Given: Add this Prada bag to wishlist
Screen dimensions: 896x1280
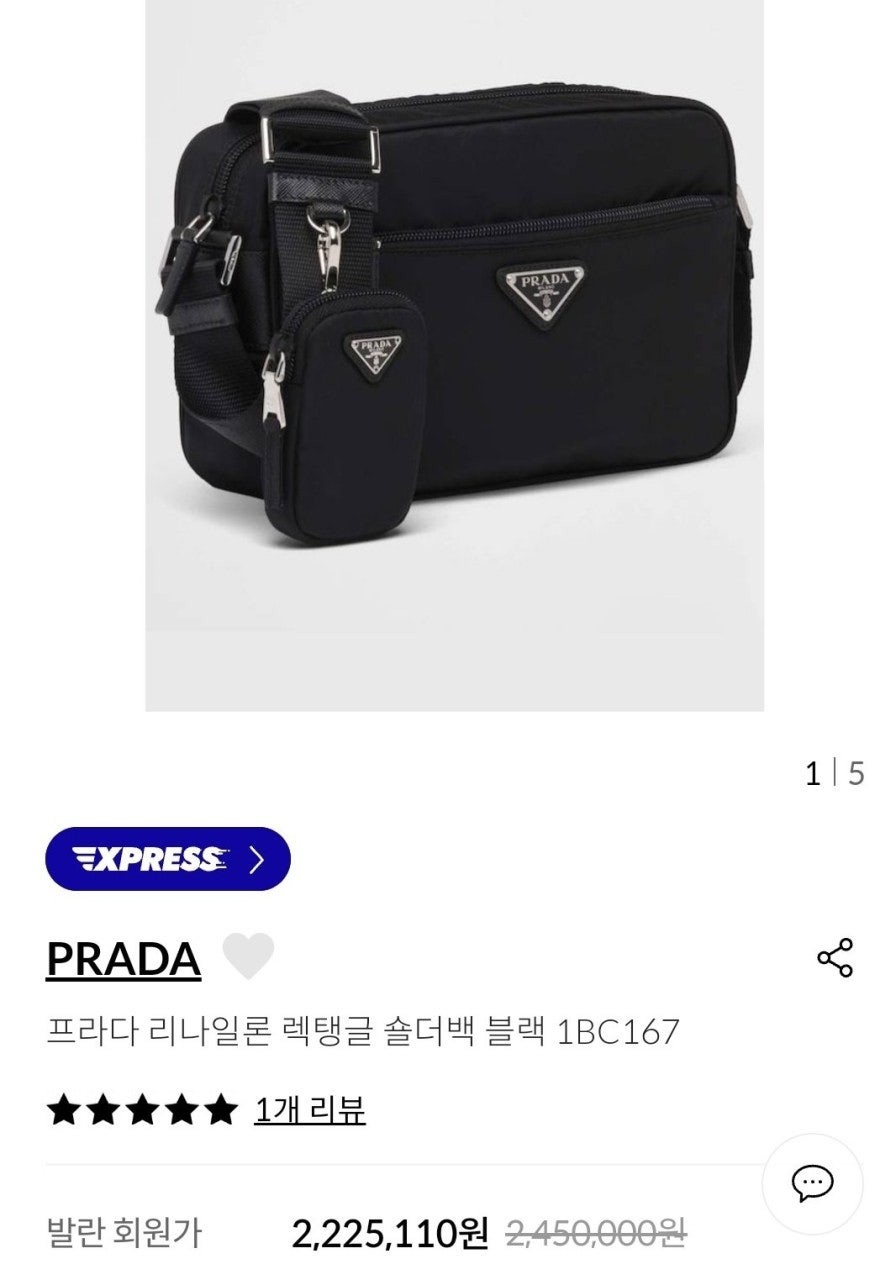Looking at the screenshot, I should (x=248, y=957).
